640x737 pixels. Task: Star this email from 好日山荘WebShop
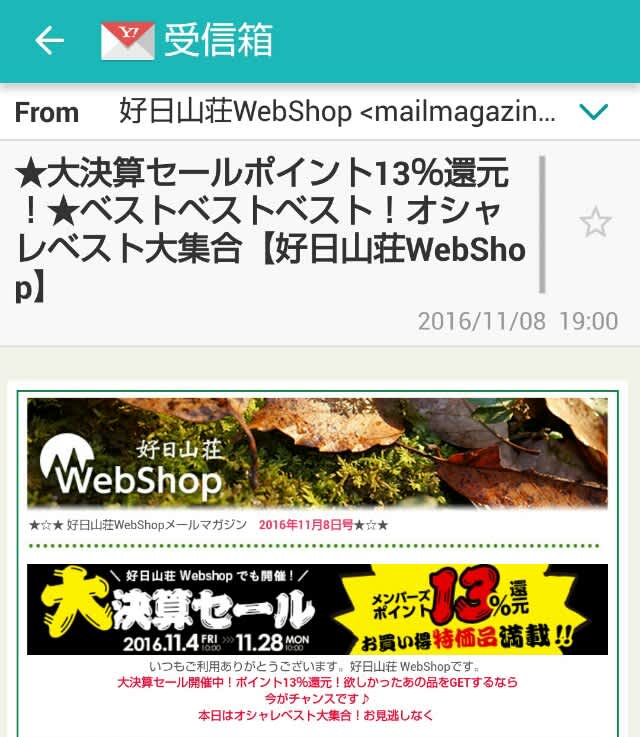[595, 222]
